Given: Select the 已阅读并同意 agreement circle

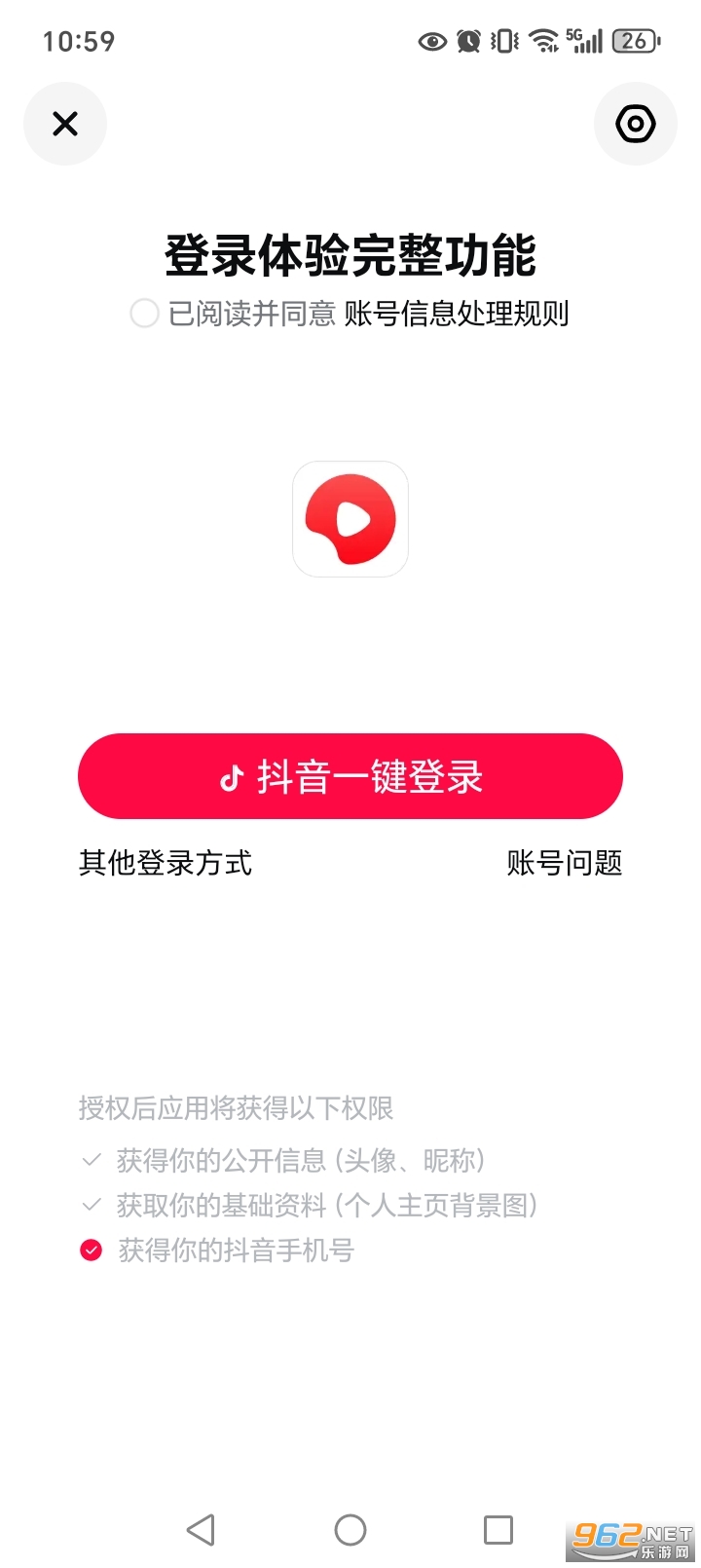Looking at the screenshot, I should [144, 314].
